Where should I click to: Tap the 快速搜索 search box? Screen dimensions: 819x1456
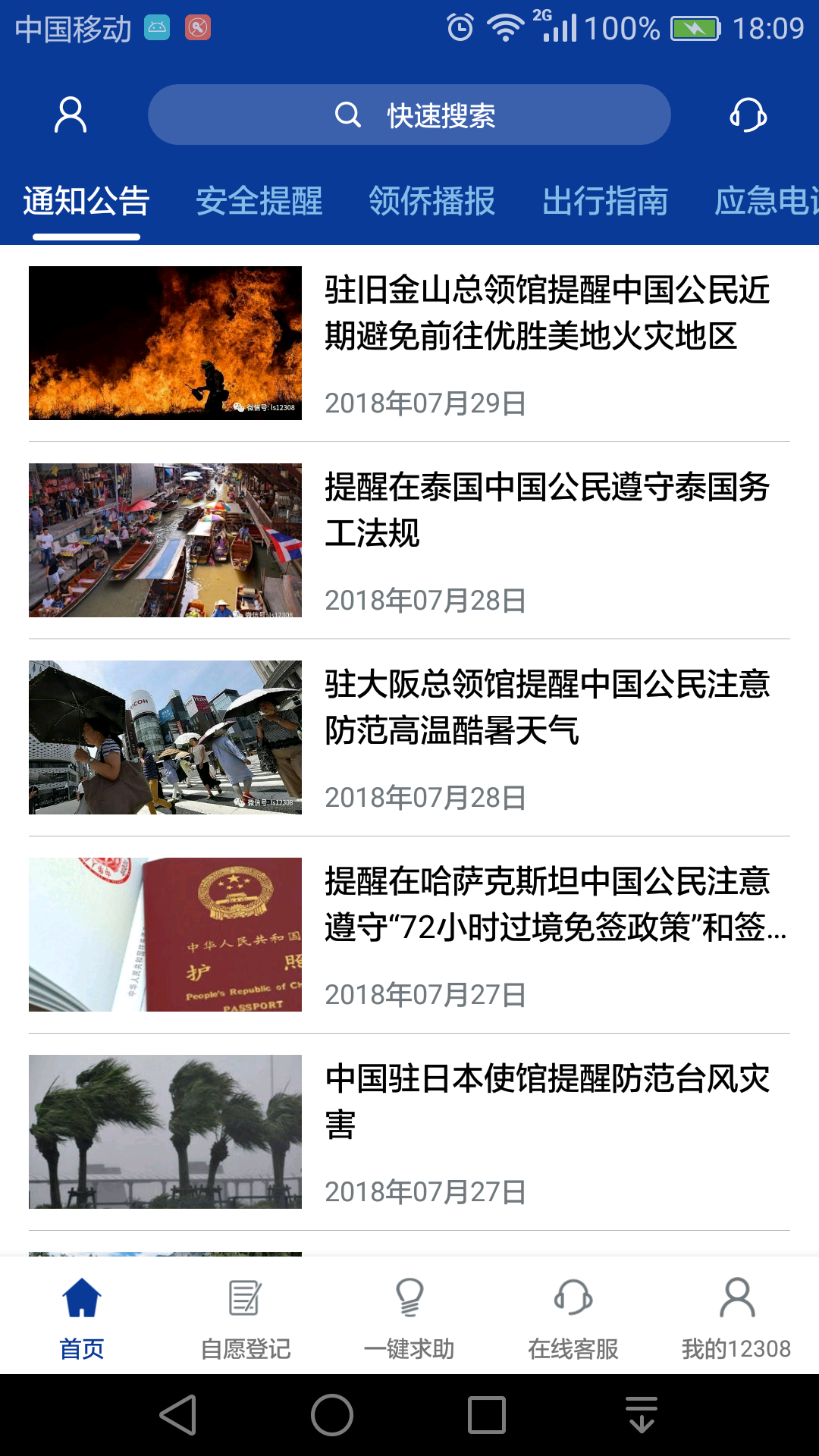point(409,115)
